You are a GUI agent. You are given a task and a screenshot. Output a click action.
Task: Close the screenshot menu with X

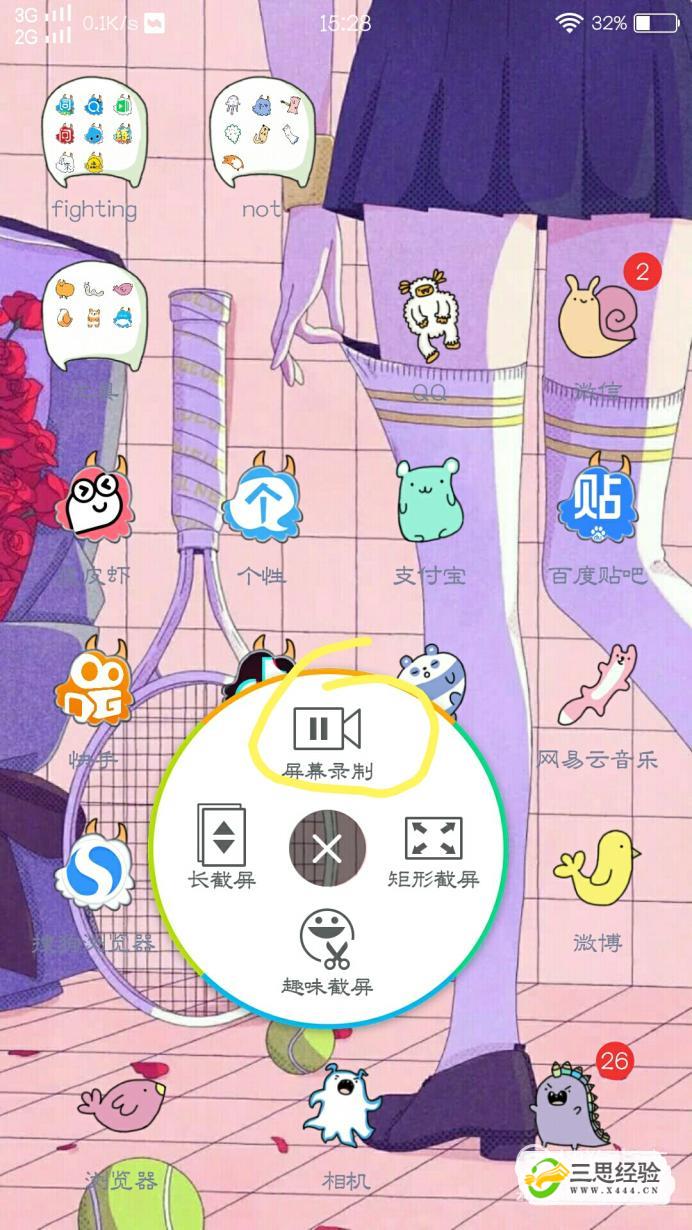click(x=327, y=850)
